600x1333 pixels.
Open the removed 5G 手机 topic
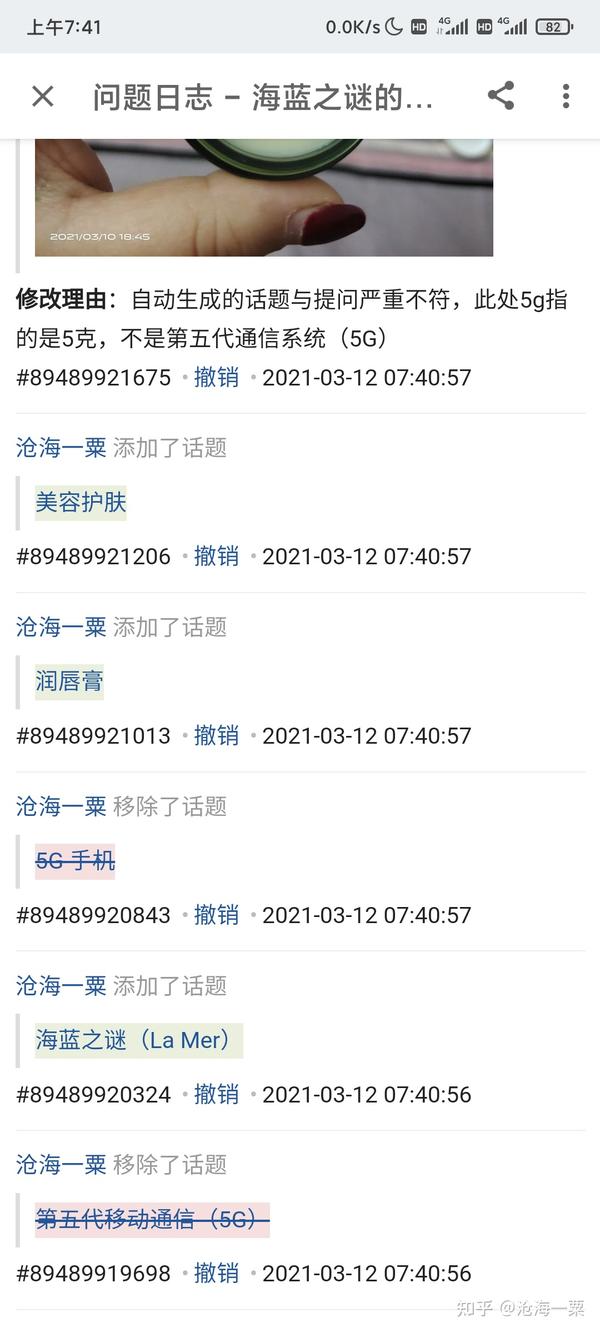click(75, 861)
